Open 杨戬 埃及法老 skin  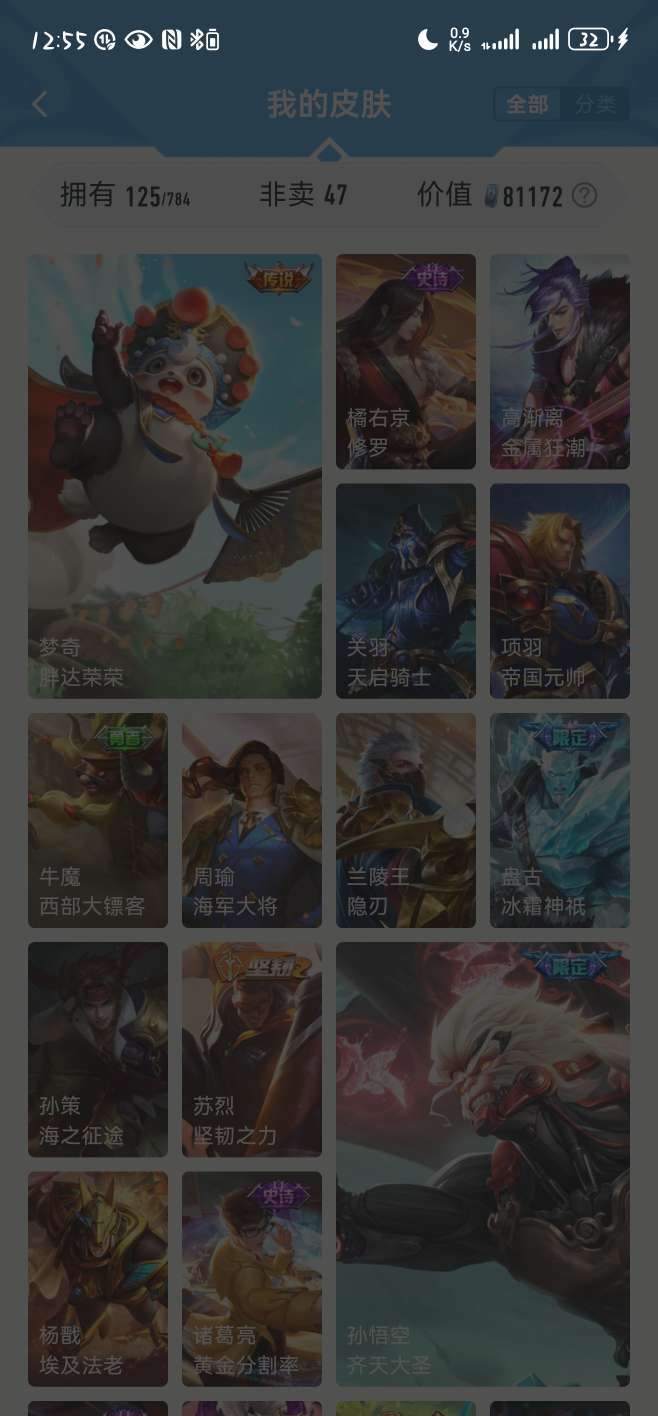click(98, 1278)
